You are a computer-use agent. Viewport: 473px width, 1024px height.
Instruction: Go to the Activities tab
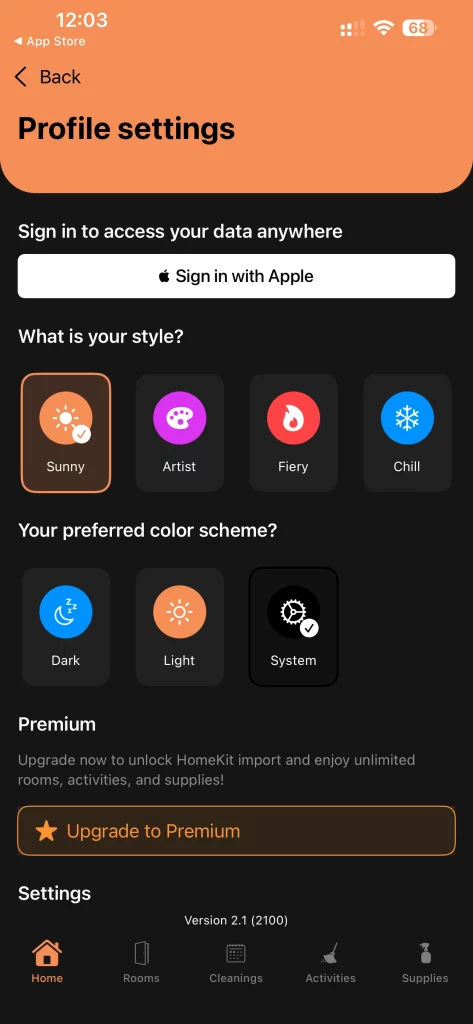pyautogui.click(x=331, y=962)
